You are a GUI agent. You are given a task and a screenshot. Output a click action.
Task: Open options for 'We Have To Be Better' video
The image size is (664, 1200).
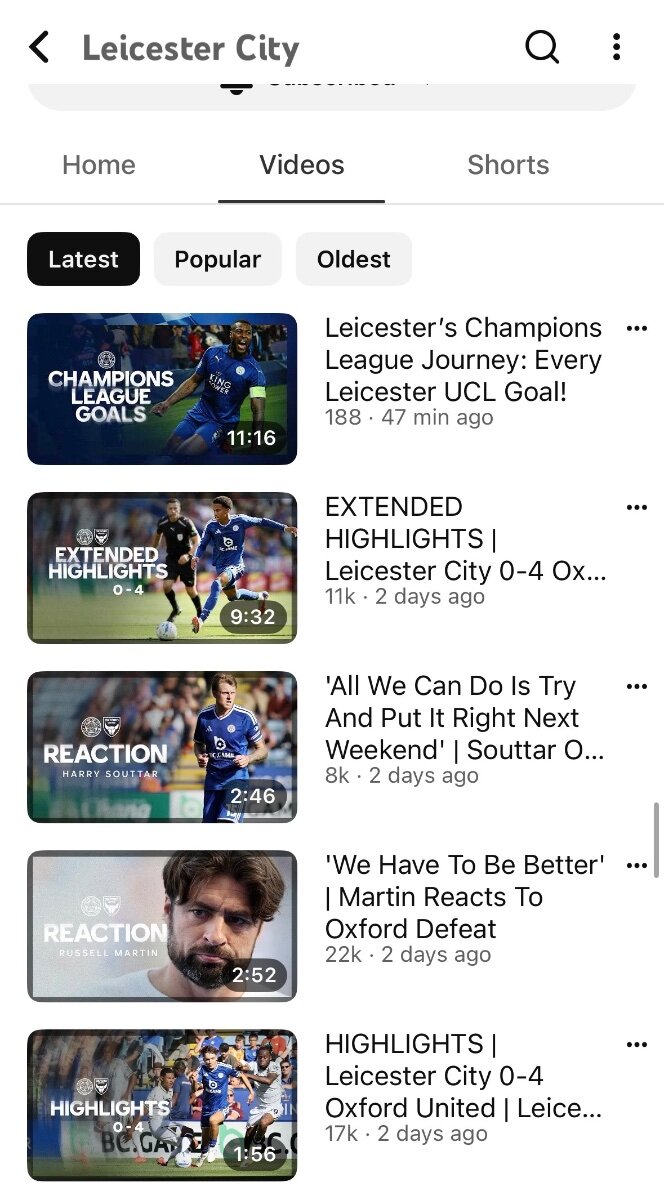point(636,865)
